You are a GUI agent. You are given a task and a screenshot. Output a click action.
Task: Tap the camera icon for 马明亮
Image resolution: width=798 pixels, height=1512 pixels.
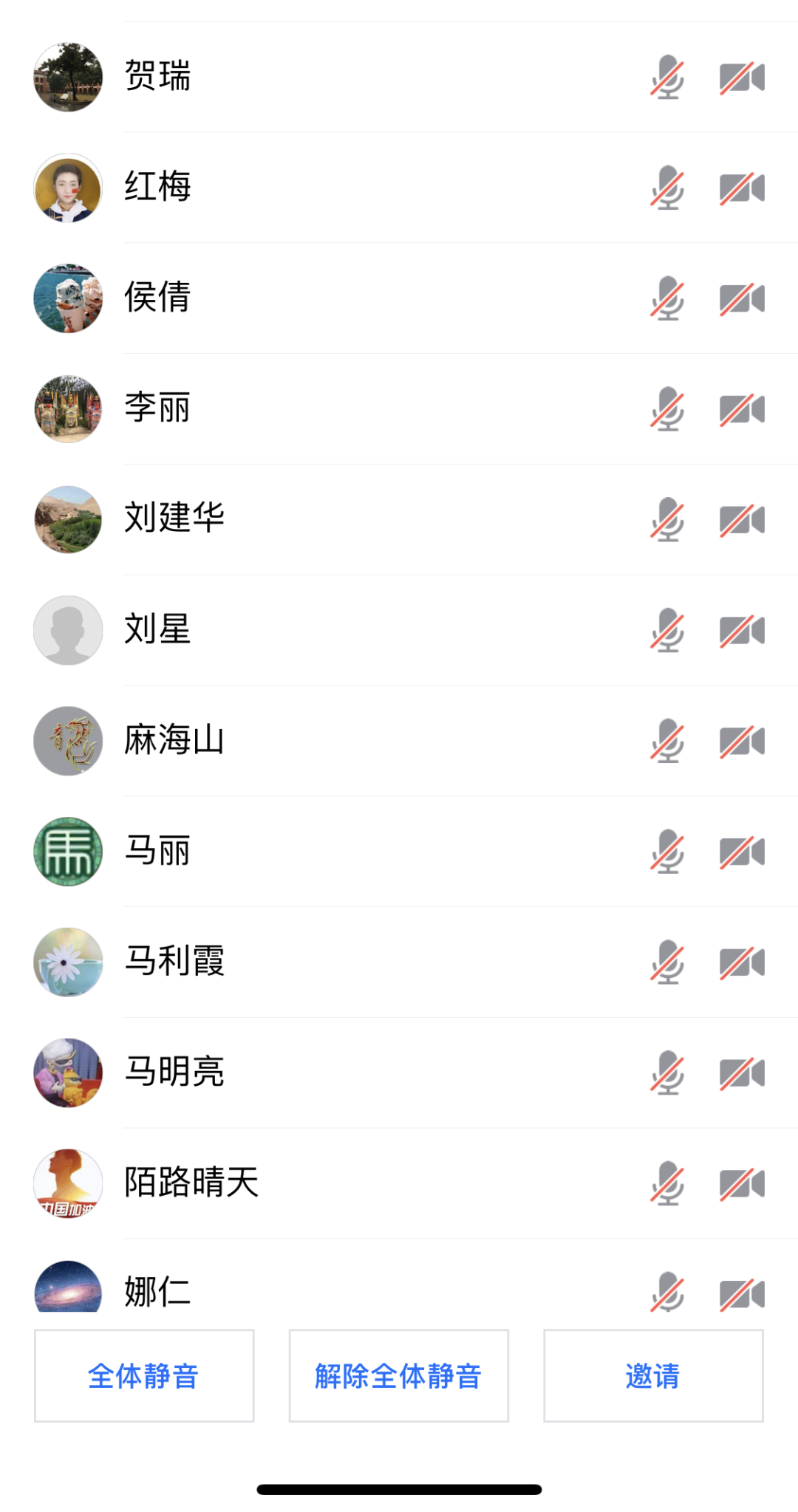[x=742, y=1073]
